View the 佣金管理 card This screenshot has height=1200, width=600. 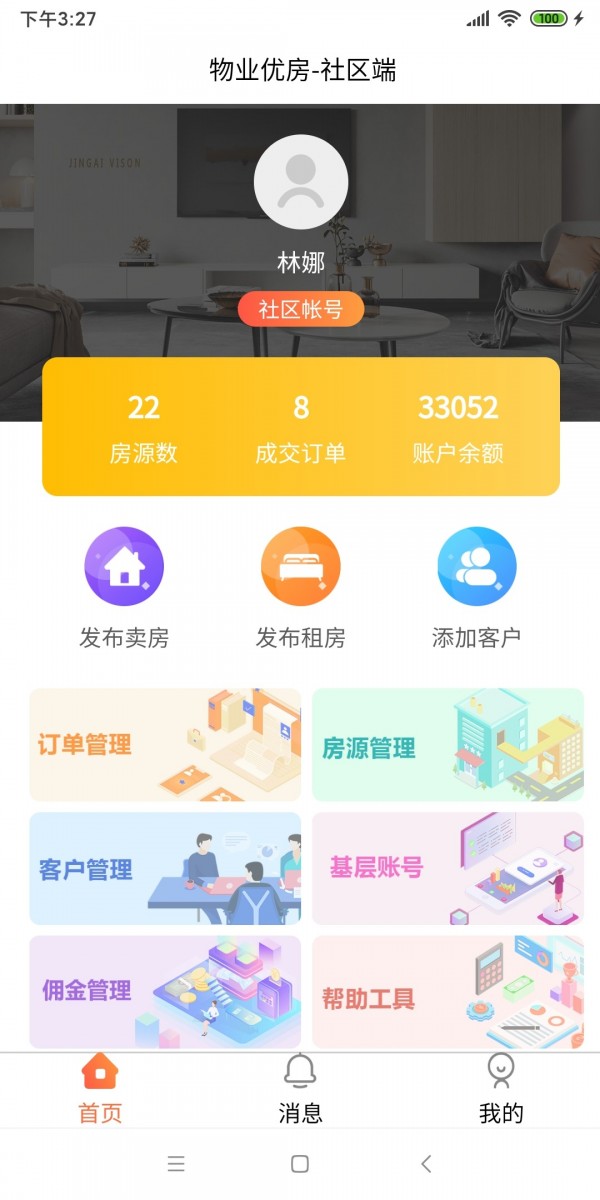coord(165,991)
